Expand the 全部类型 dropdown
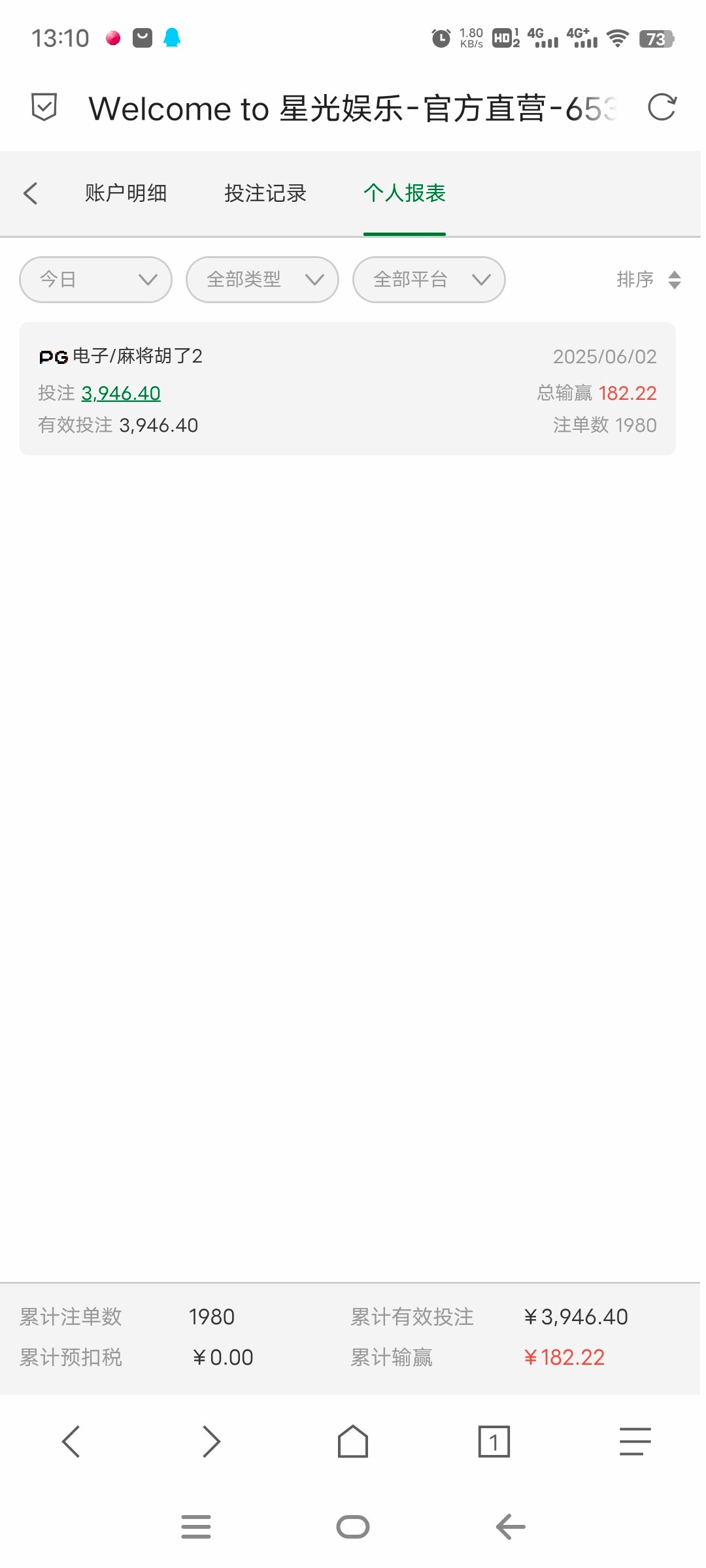 pos(262,280)
